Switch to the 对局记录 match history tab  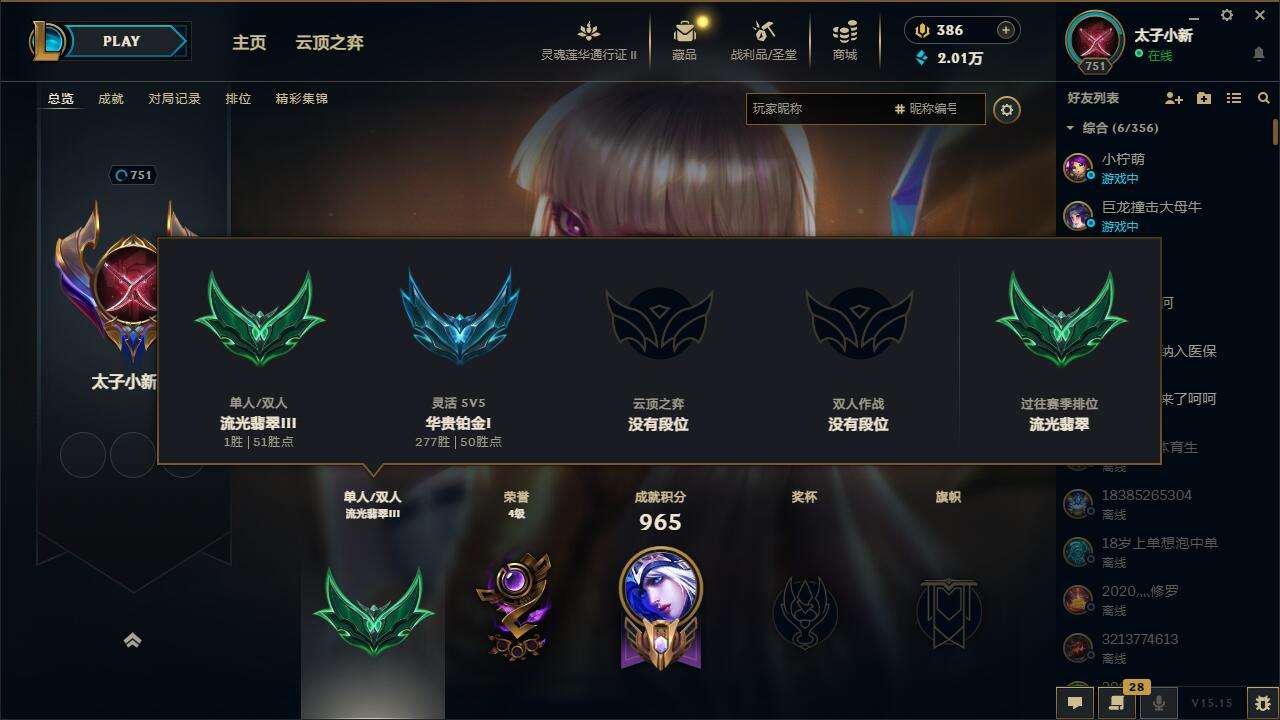174,98
